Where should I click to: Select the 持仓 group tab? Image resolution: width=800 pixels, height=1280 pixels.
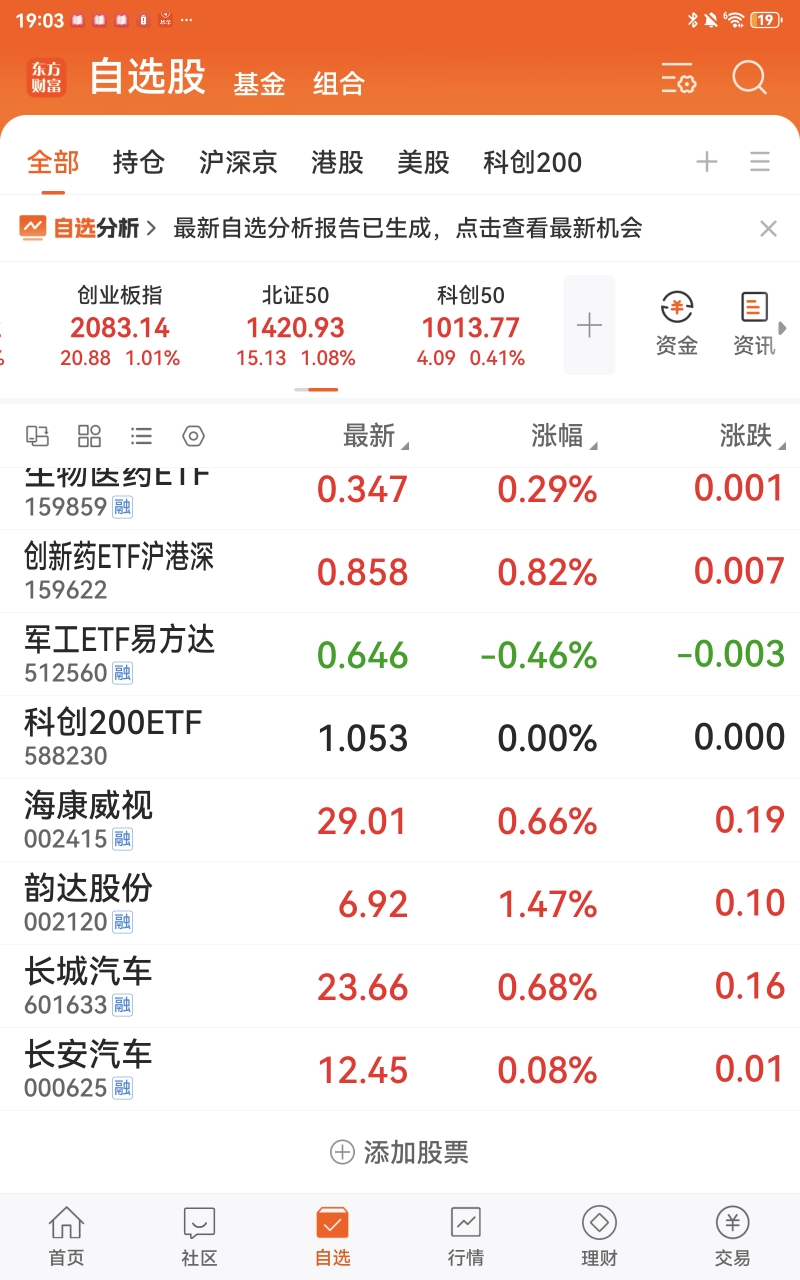pyautogui.click(x=138, y=162)
